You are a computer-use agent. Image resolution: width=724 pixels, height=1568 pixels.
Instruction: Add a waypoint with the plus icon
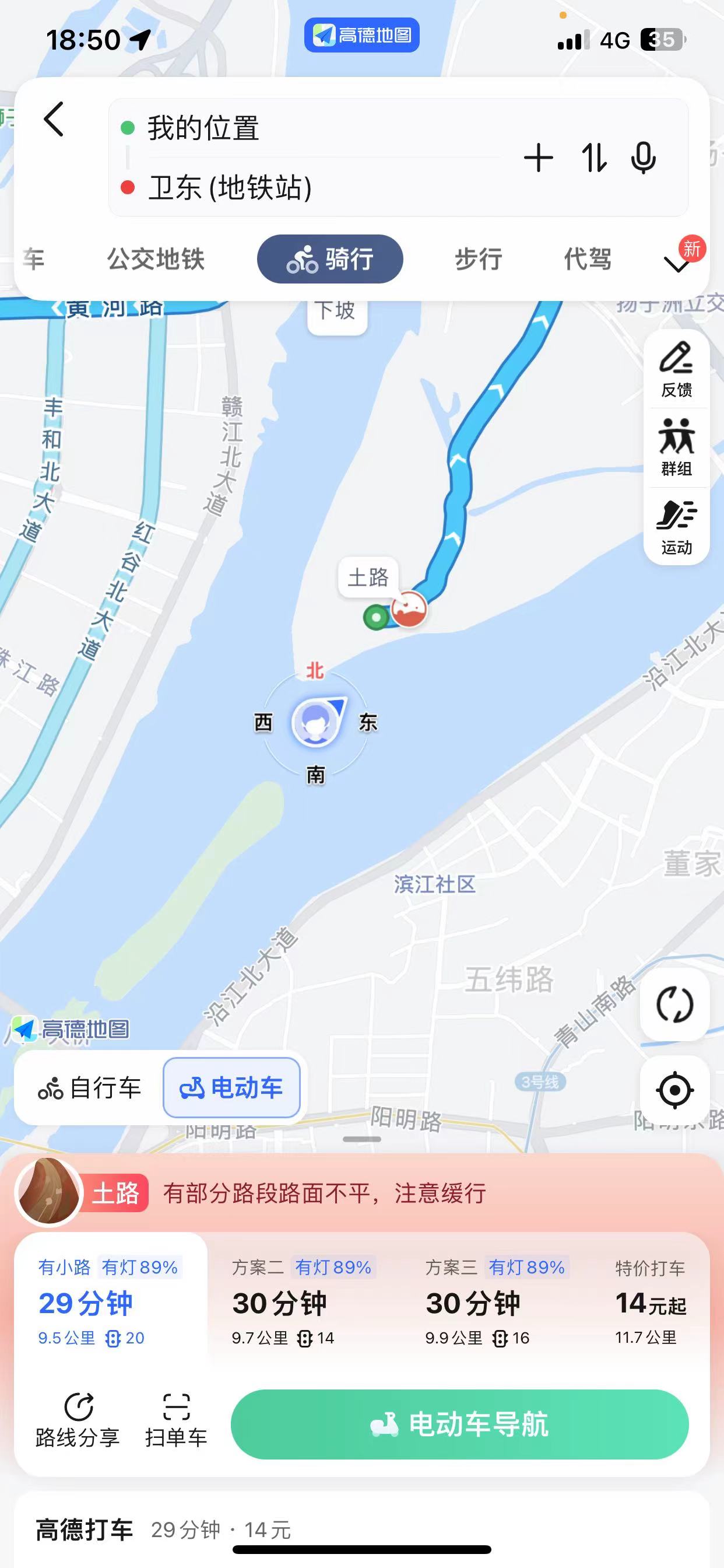538,157
